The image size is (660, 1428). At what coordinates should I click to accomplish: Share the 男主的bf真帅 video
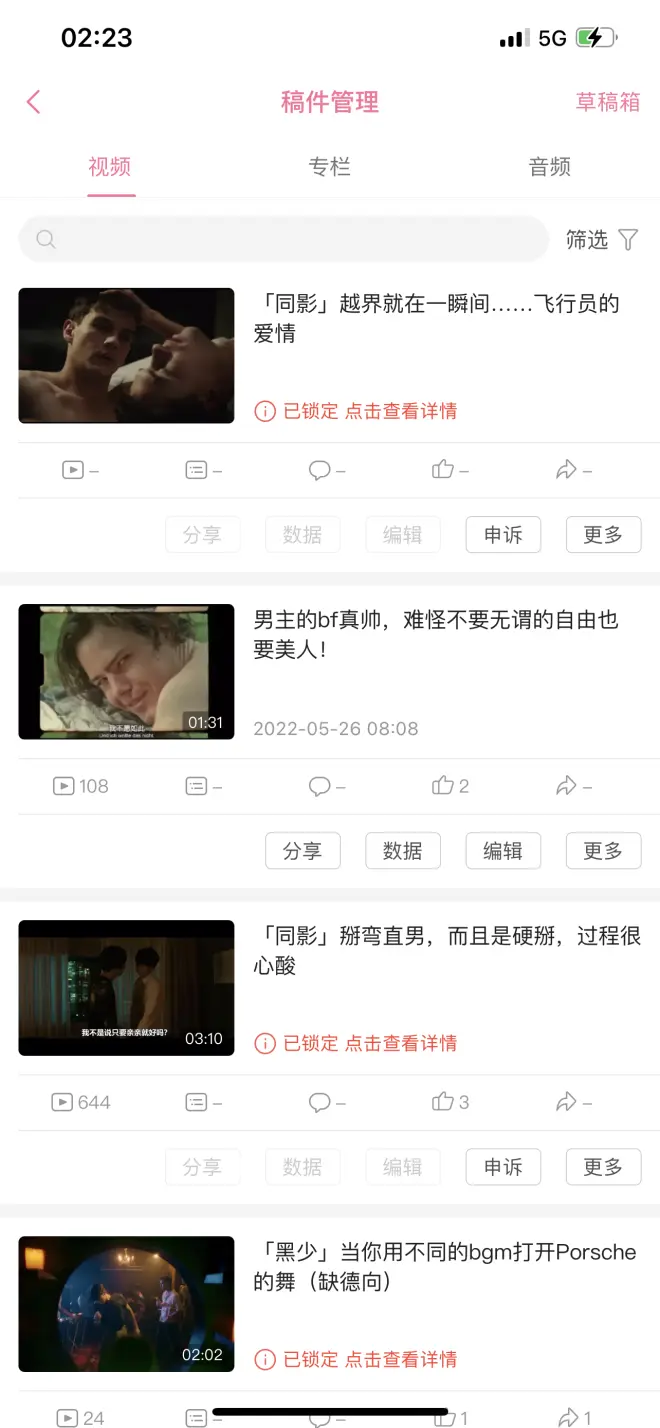click(x=302, y=851)
